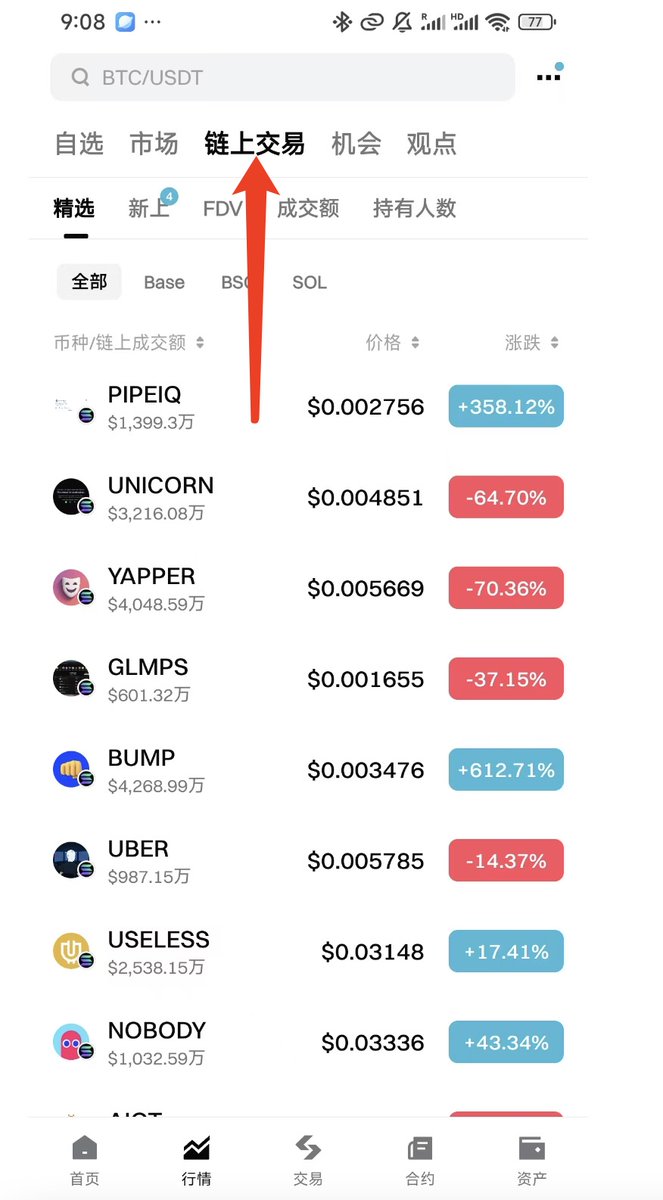Open 交易 in bottom navigation
The height and width of the screenshot is (1200, 663).
click(308, 1161)
